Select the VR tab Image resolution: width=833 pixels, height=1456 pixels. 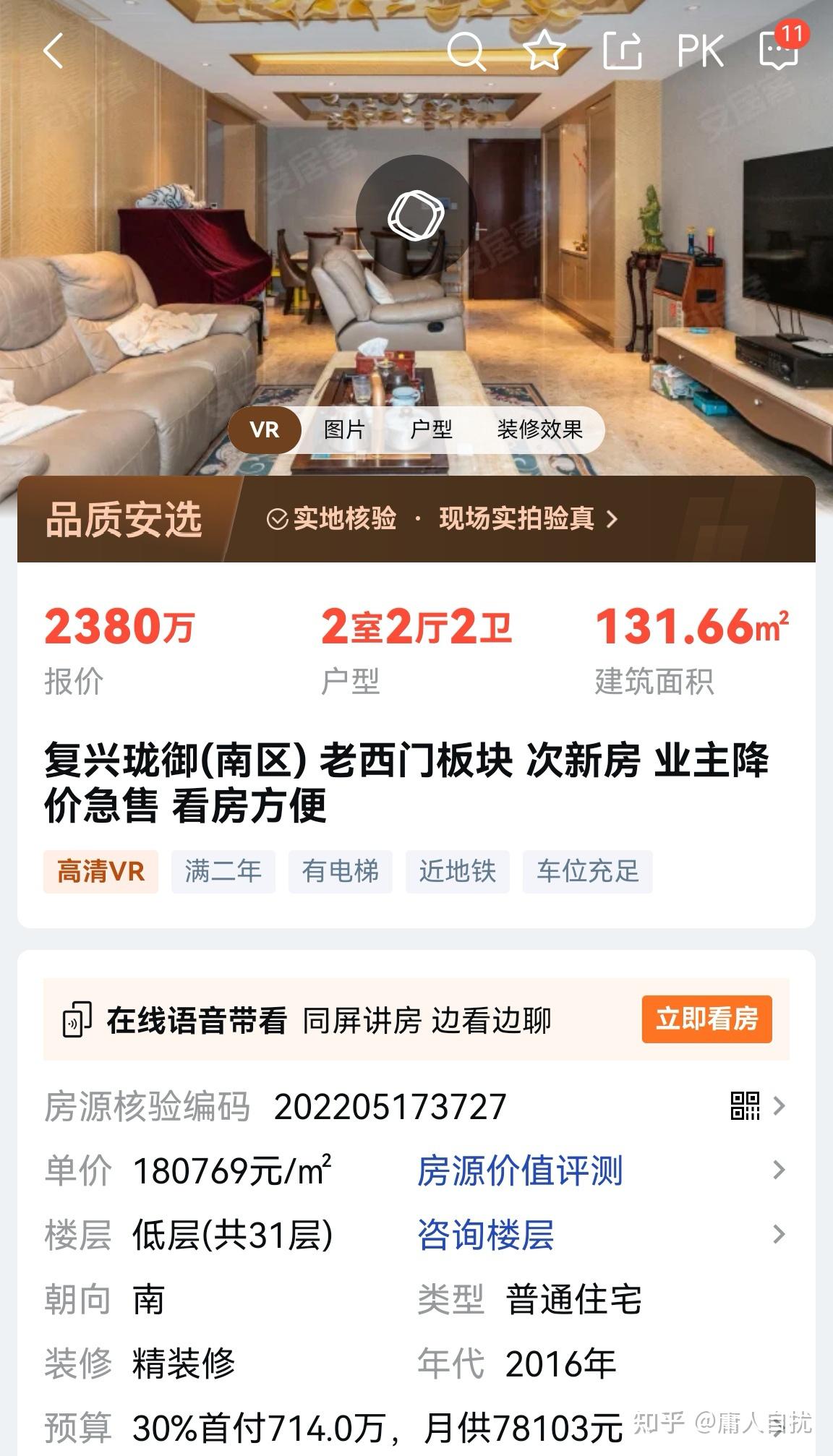[x=265, y=429]
